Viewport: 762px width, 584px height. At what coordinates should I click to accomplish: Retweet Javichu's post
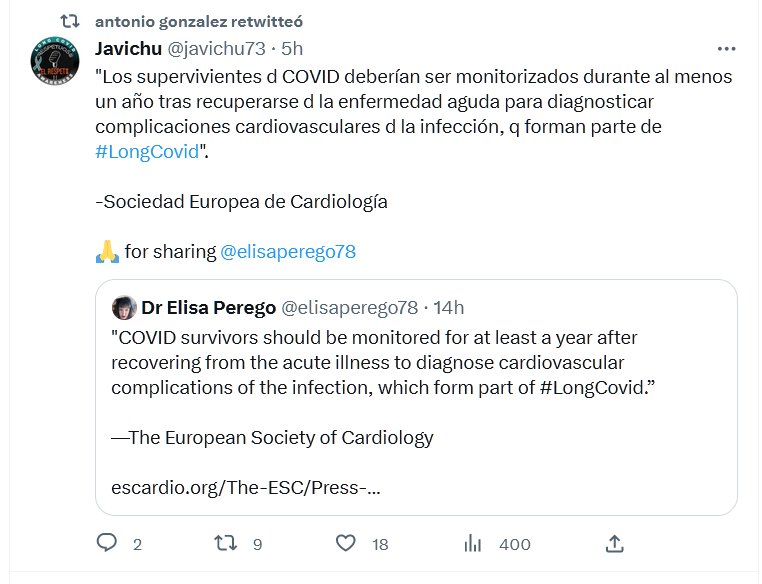click(227, 543)
